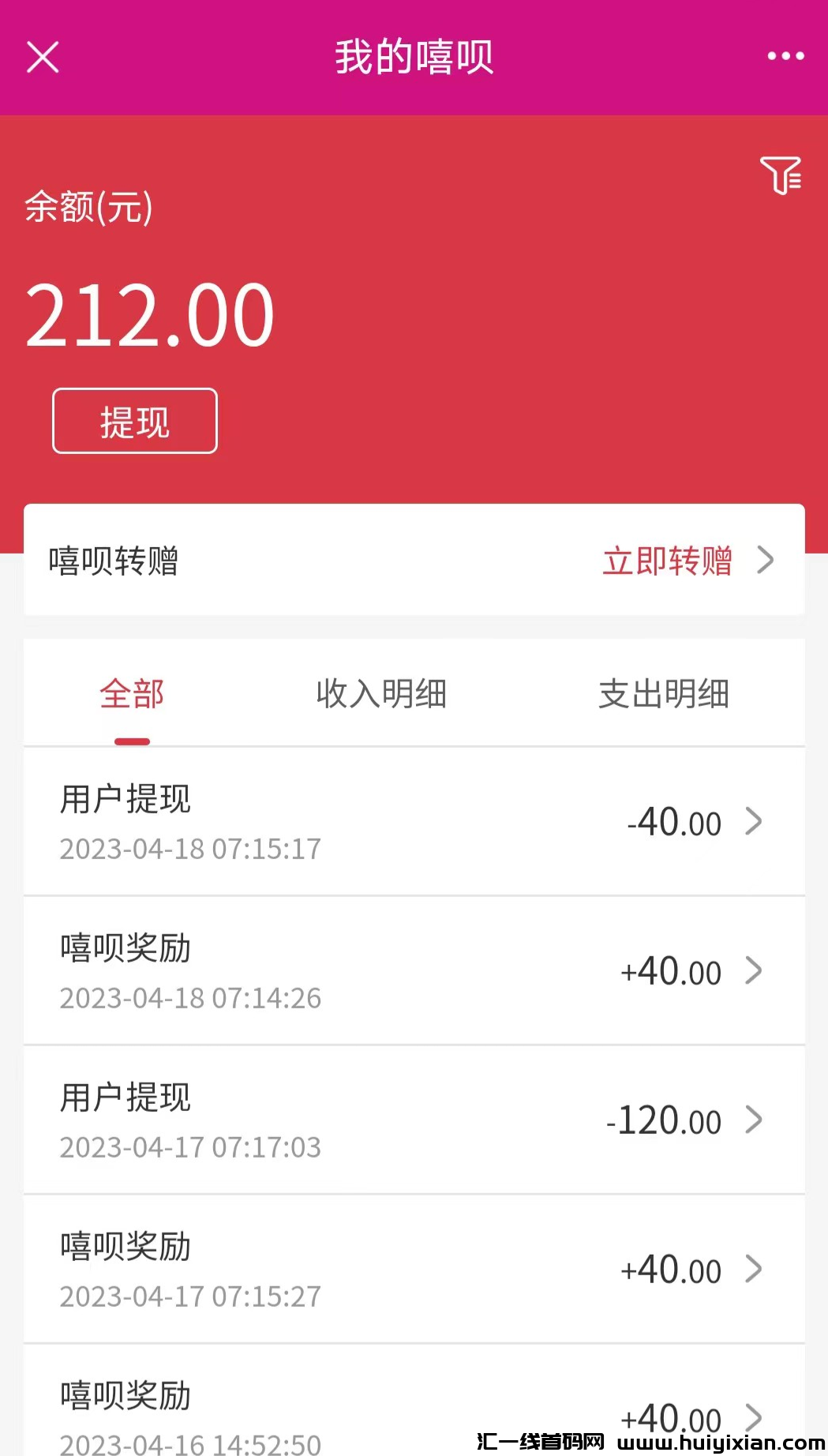828x1456 pixels.
Task: Select the 全部 tab
Action: click(133, 695)
